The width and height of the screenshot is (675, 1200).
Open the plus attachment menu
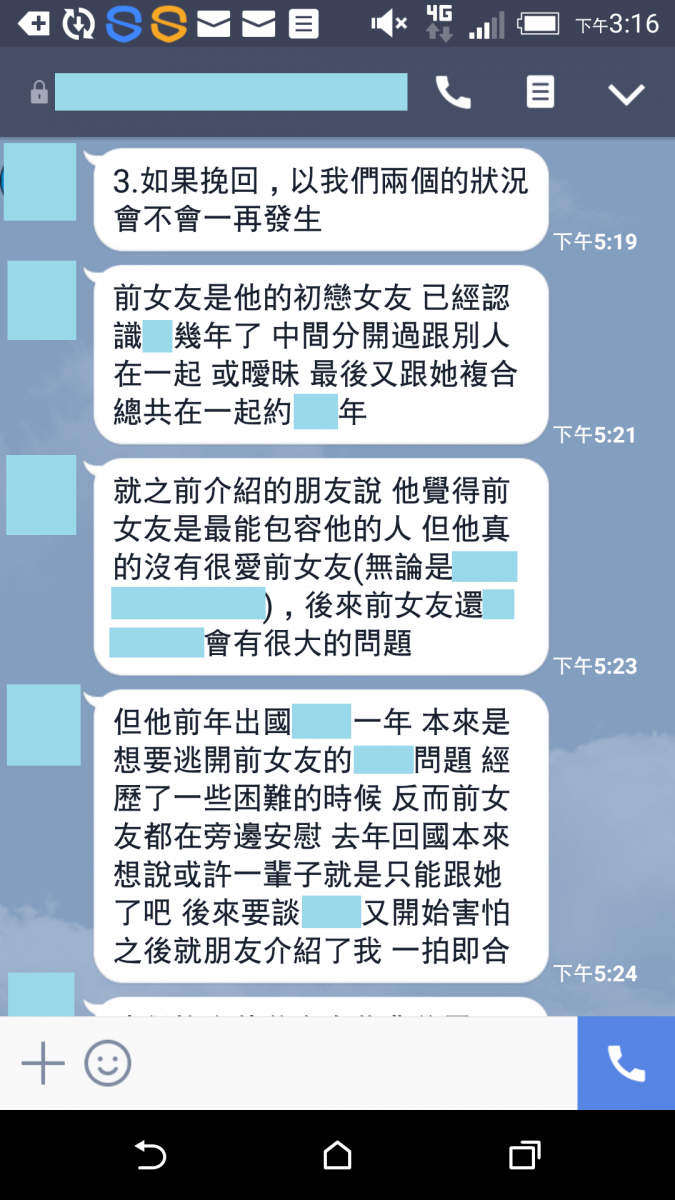pos(43,1063)
